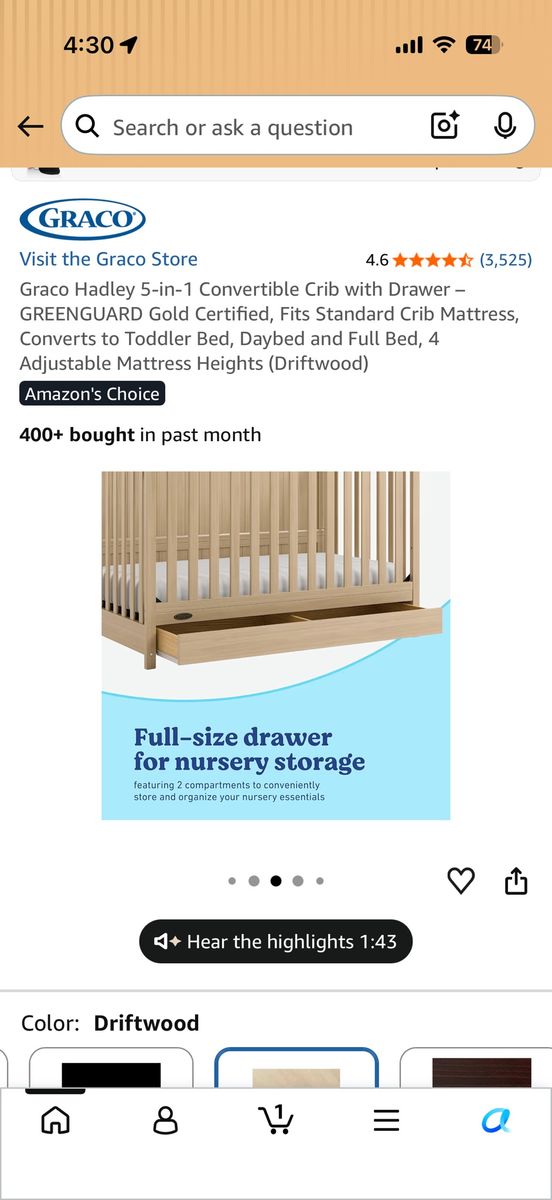552x1200 pixels.
Task: Add crib to wish list heart
Action: [x=460, y=881]
